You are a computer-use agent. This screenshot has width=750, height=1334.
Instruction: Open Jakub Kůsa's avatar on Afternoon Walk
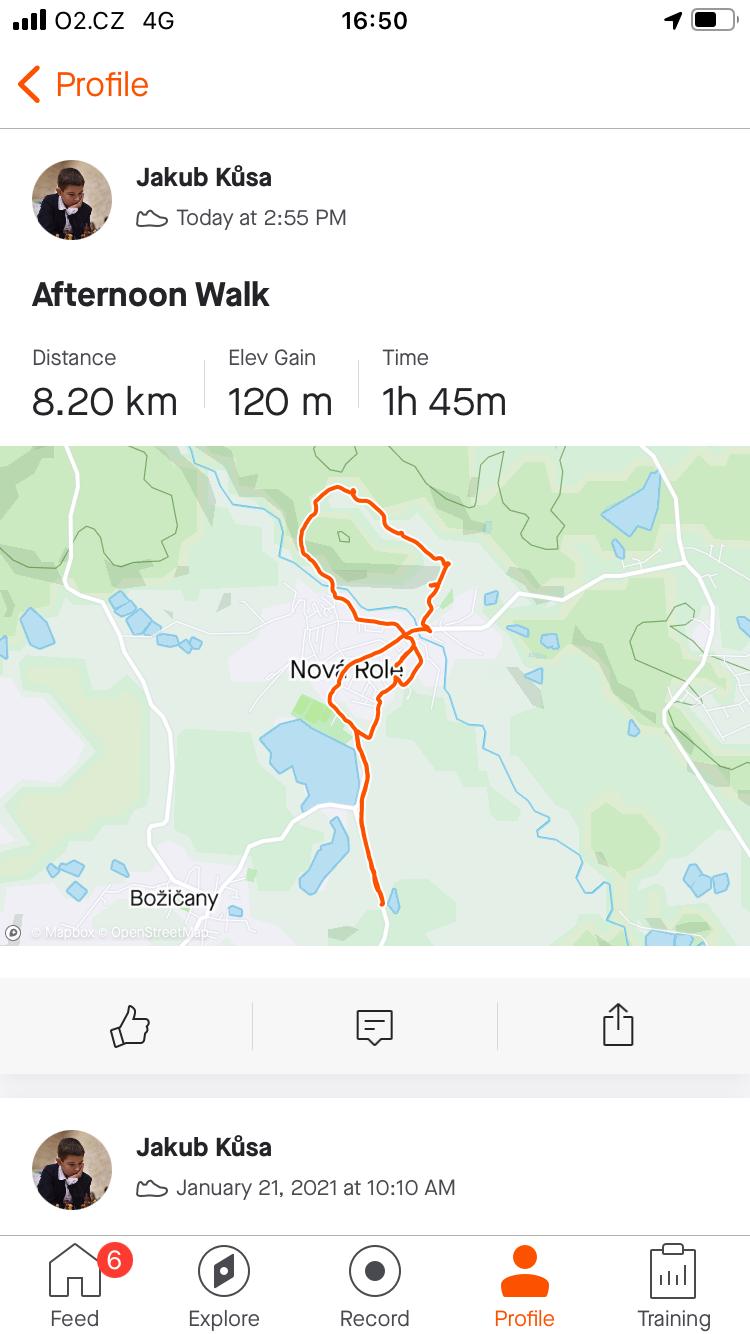pos(72,199)
